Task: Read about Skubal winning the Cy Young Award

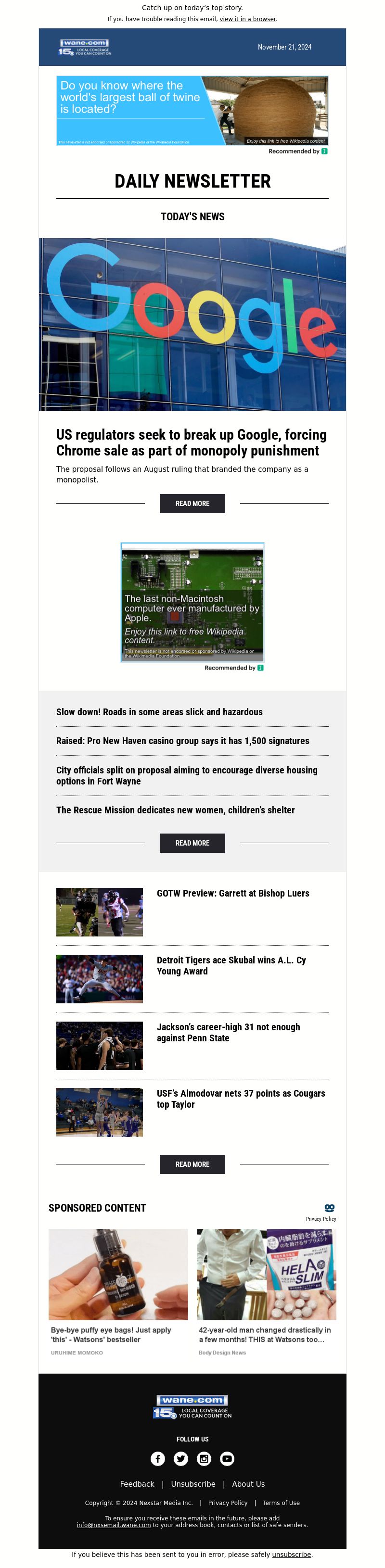Action: click(231, 966)
